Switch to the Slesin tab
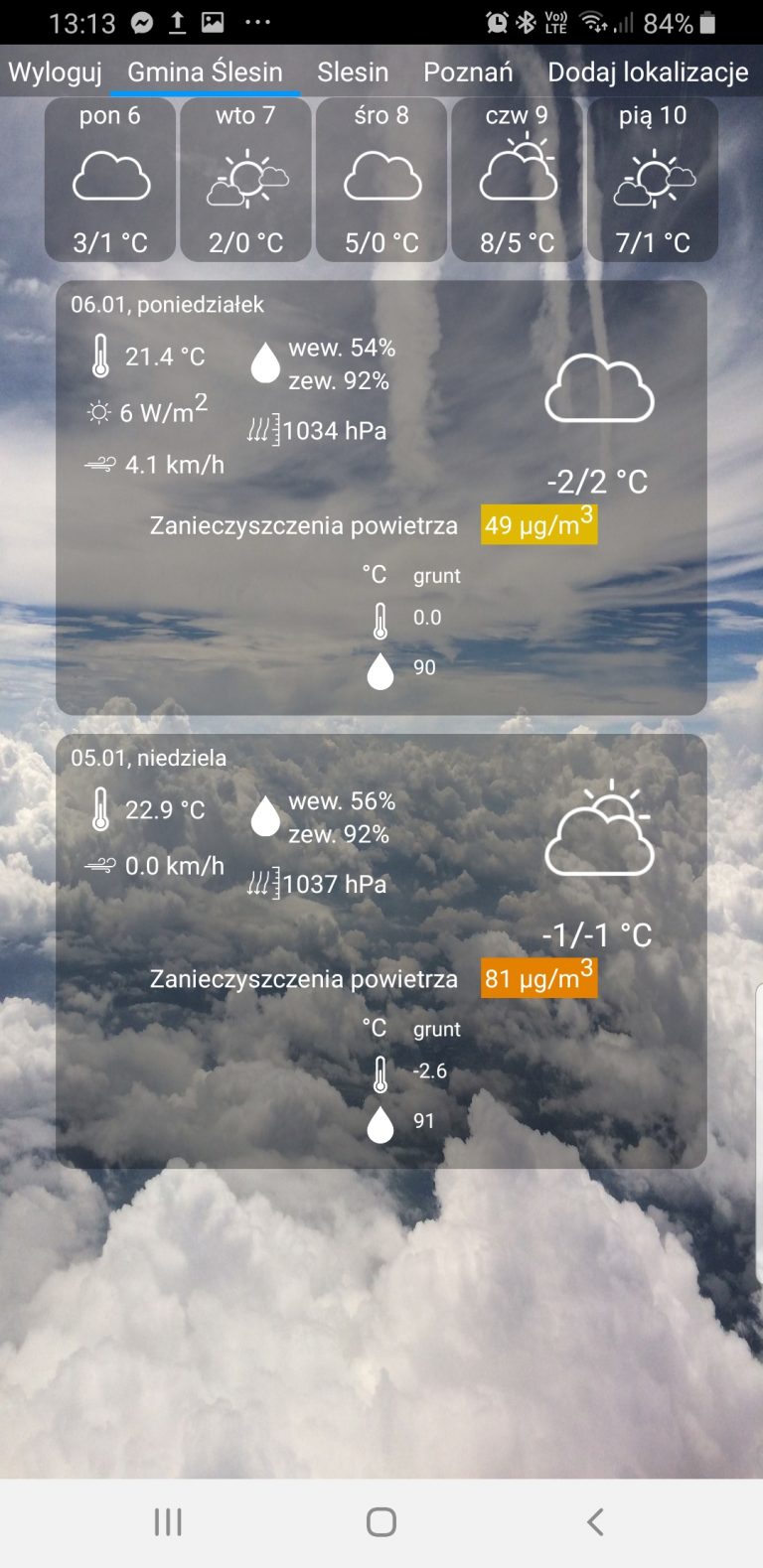 pyautogui.click(x=353, y=71)
